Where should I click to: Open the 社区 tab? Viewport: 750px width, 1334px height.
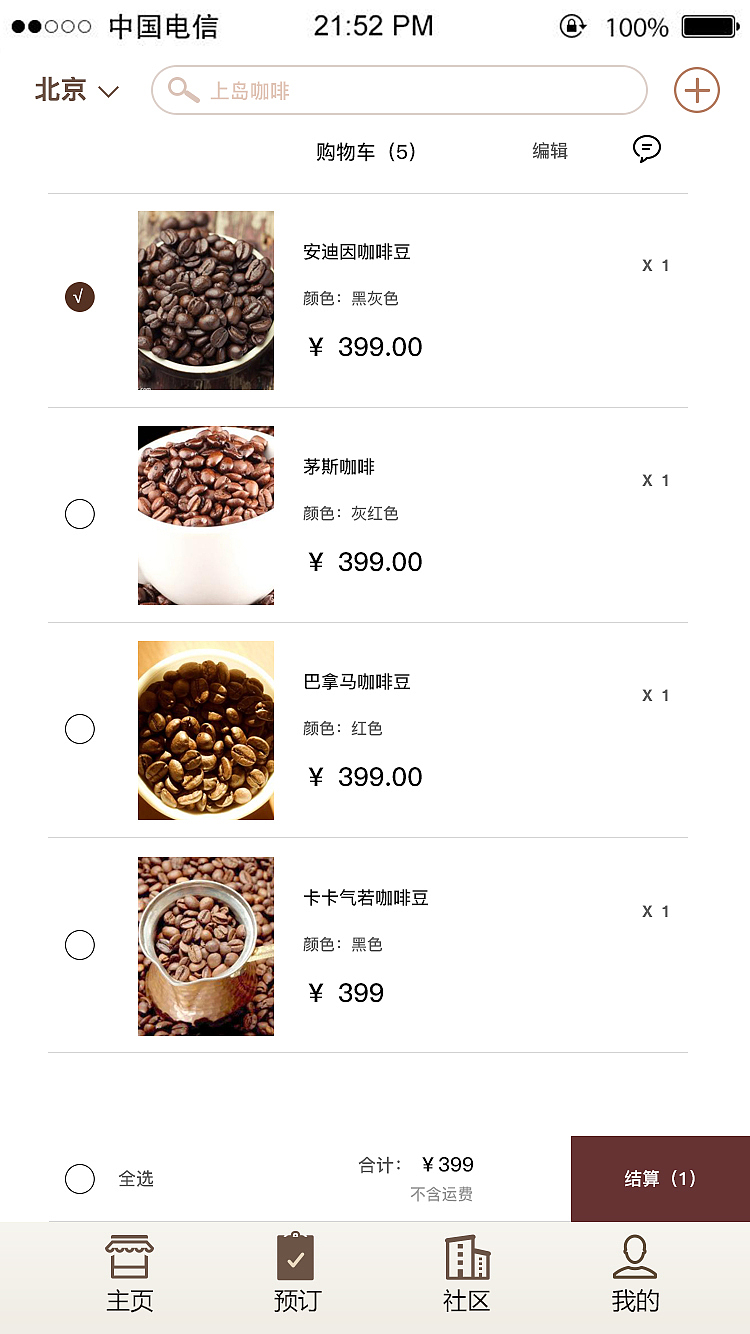(x=467, y=1274)
